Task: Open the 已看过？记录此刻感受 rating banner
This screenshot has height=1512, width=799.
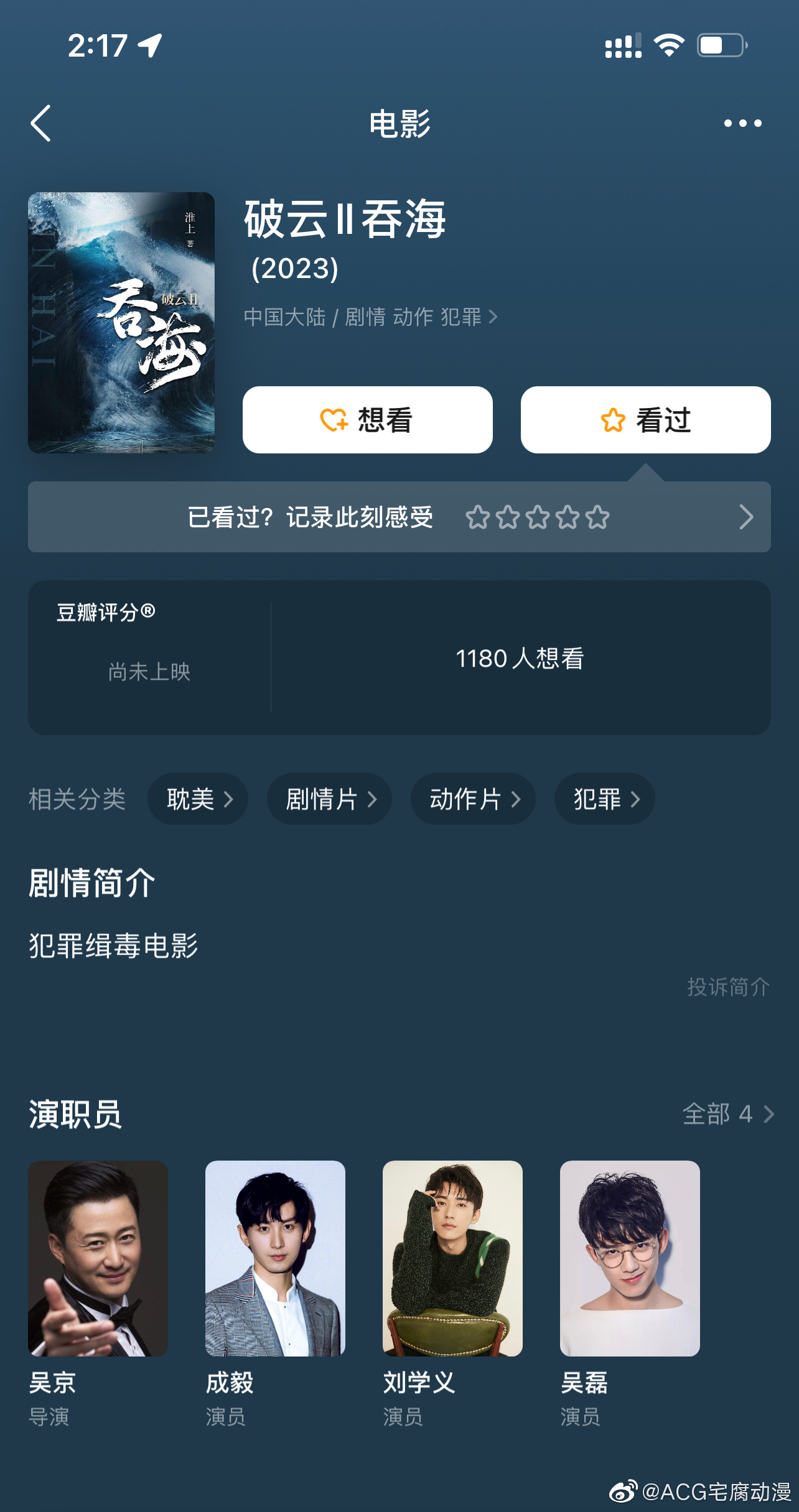Action: 399,517
